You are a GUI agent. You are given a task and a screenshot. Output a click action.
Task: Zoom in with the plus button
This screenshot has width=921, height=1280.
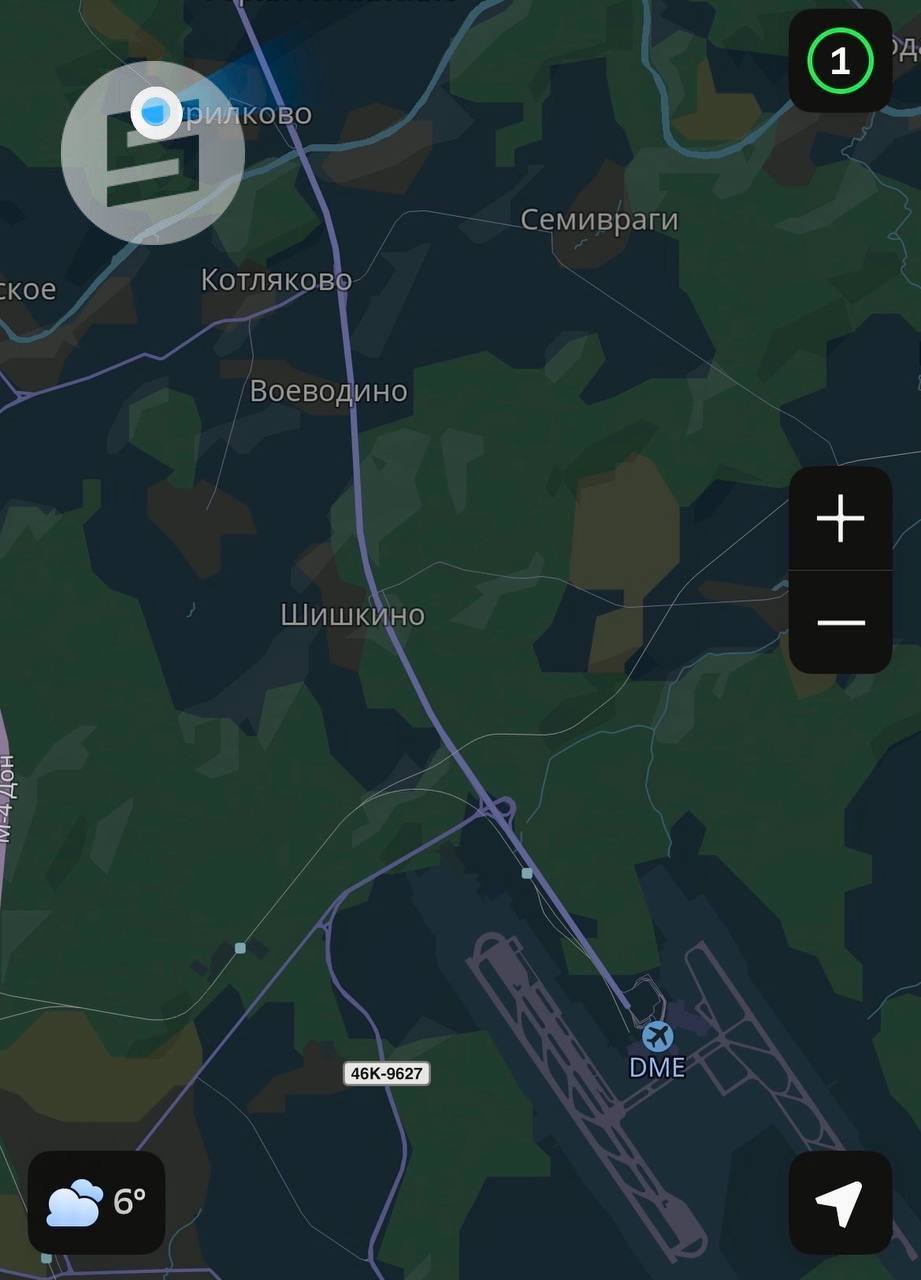click(x=840, y=519)
